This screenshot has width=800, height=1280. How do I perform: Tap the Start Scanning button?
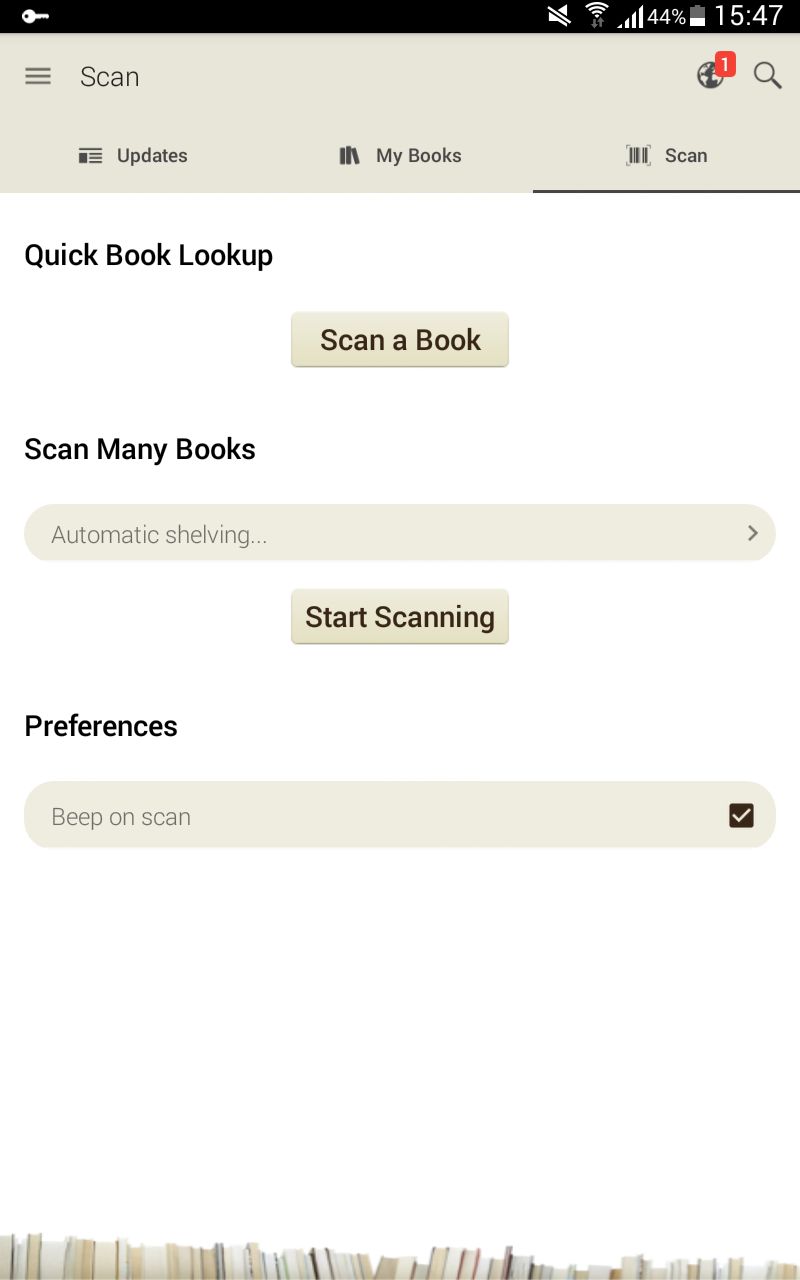pyautogui.click(x=400, y=617)
